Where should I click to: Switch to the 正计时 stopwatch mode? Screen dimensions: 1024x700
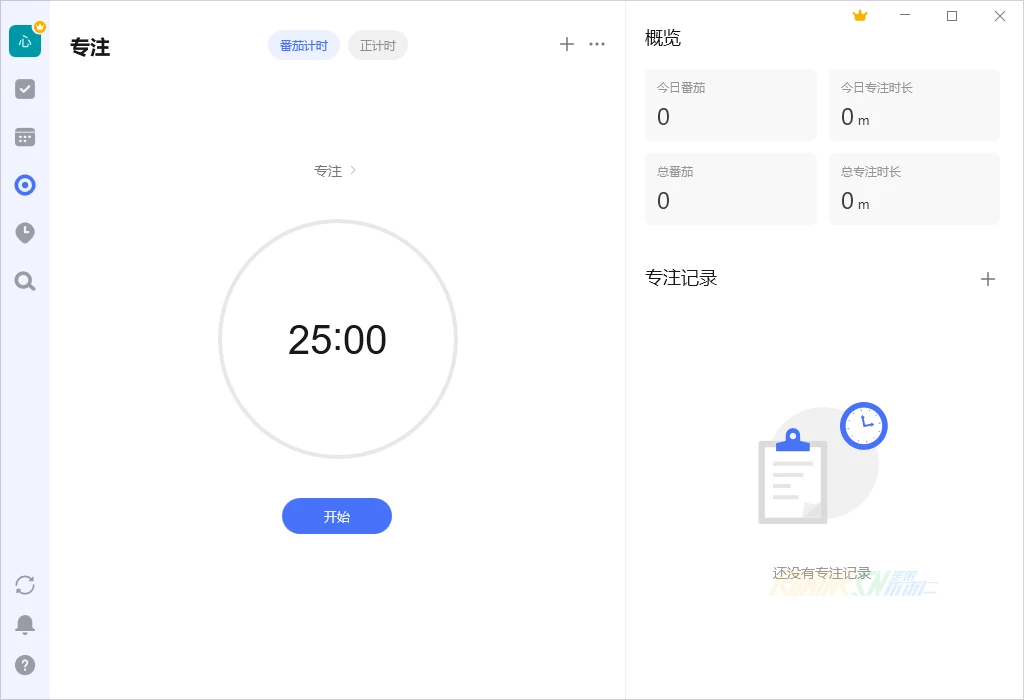tap(377, 45)
